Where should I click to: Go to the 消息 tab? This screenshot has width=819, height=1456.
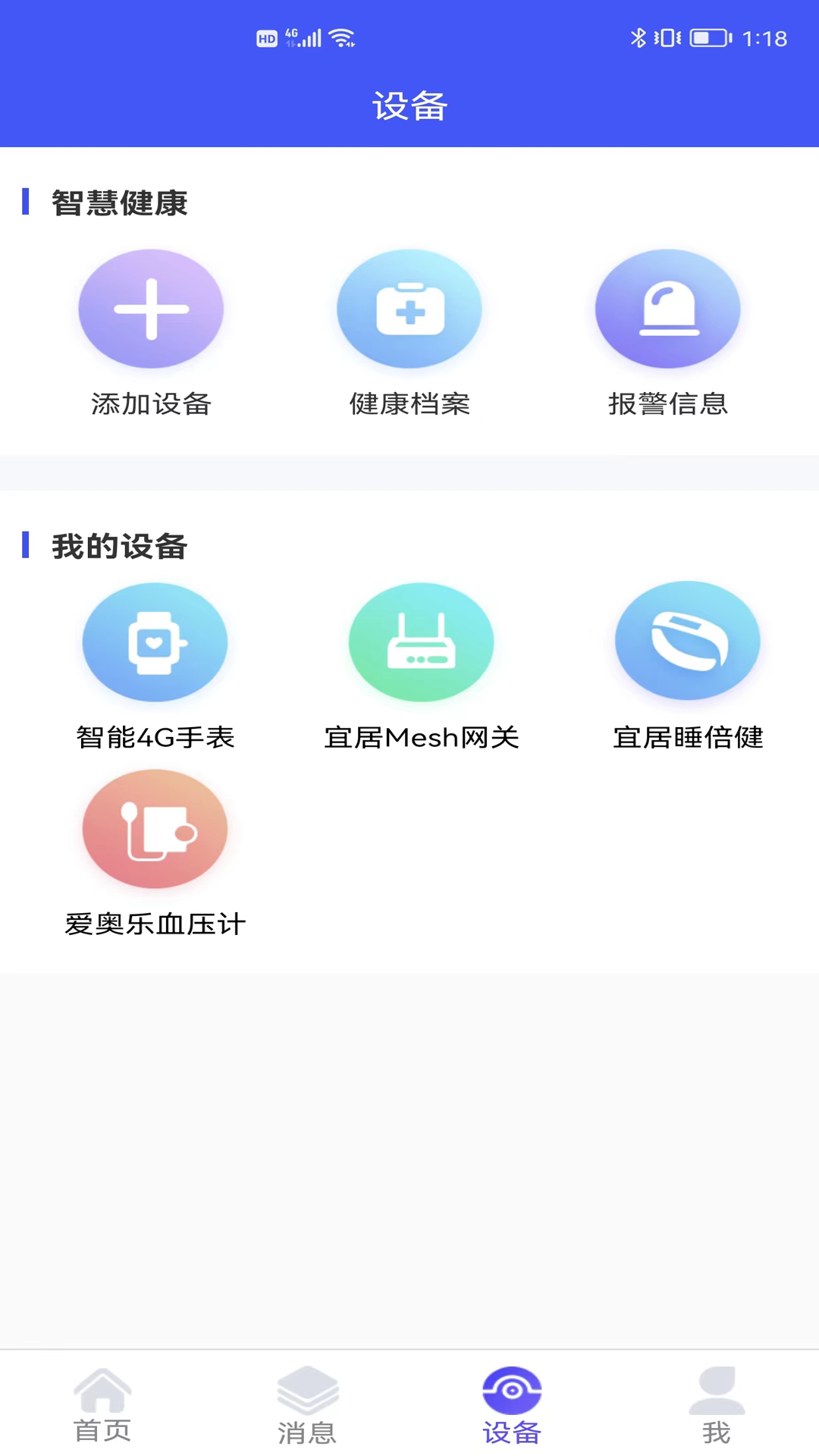(x=307, y=1404)
